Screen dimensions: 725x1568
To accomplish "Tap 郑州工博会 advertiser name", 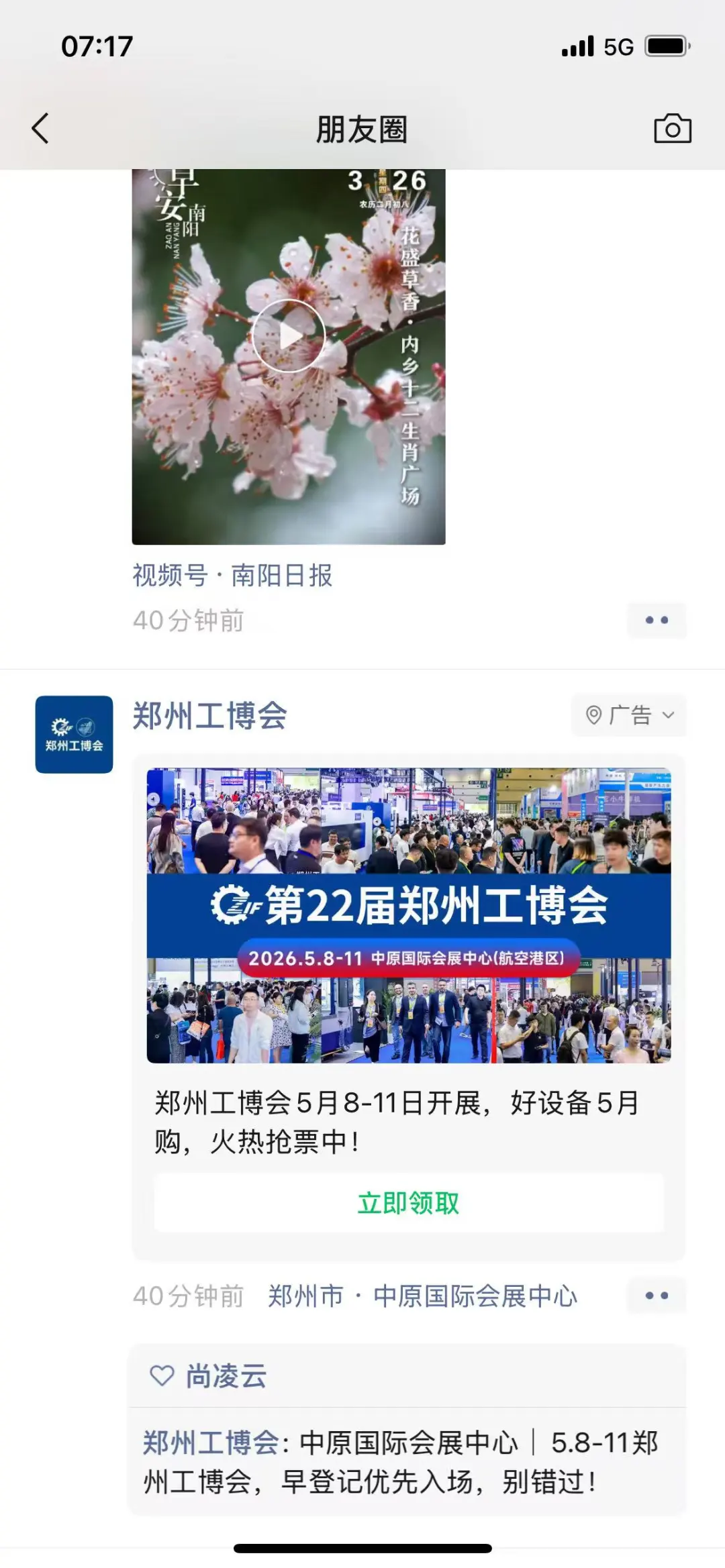I will point(208,715).
